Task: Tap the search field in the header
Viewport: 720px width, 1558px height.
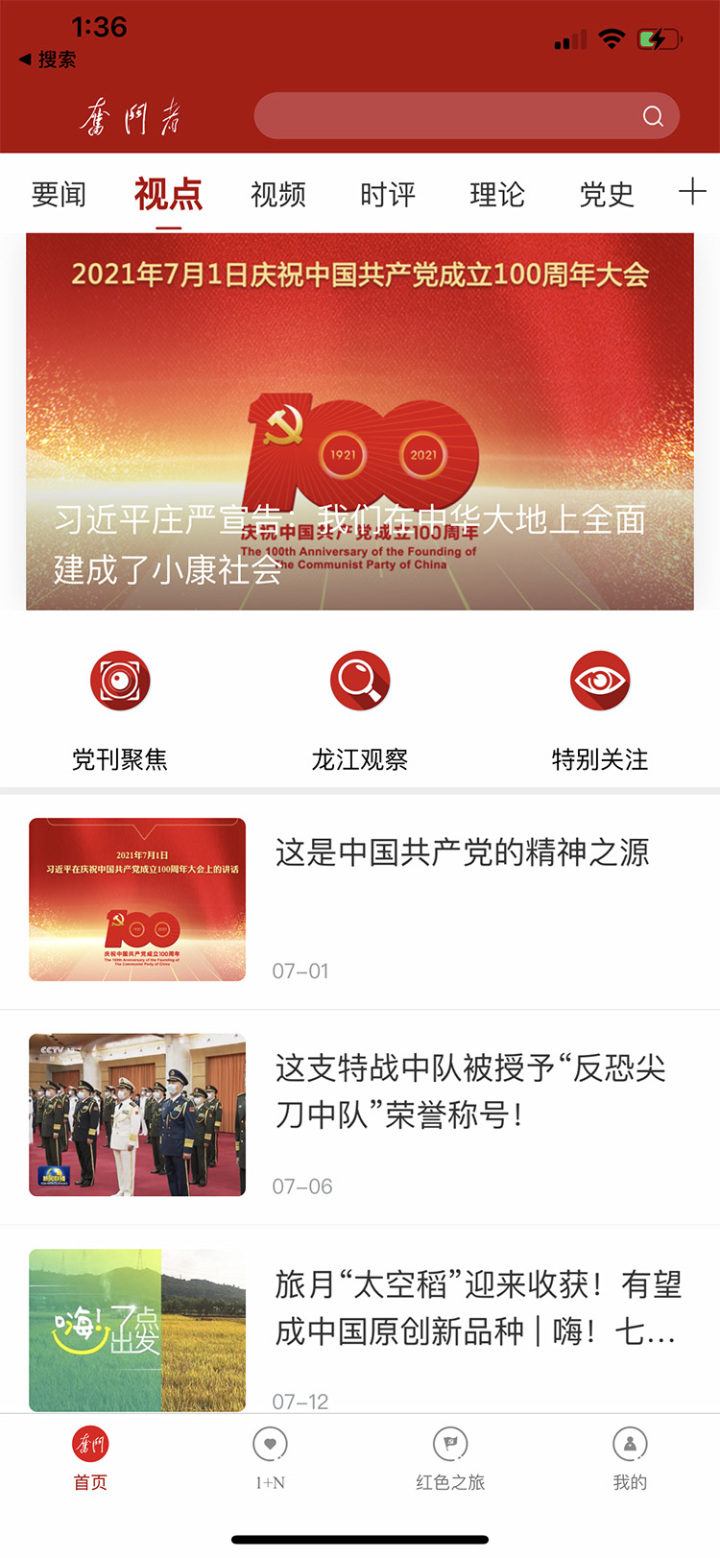Action: click(450, 116)
